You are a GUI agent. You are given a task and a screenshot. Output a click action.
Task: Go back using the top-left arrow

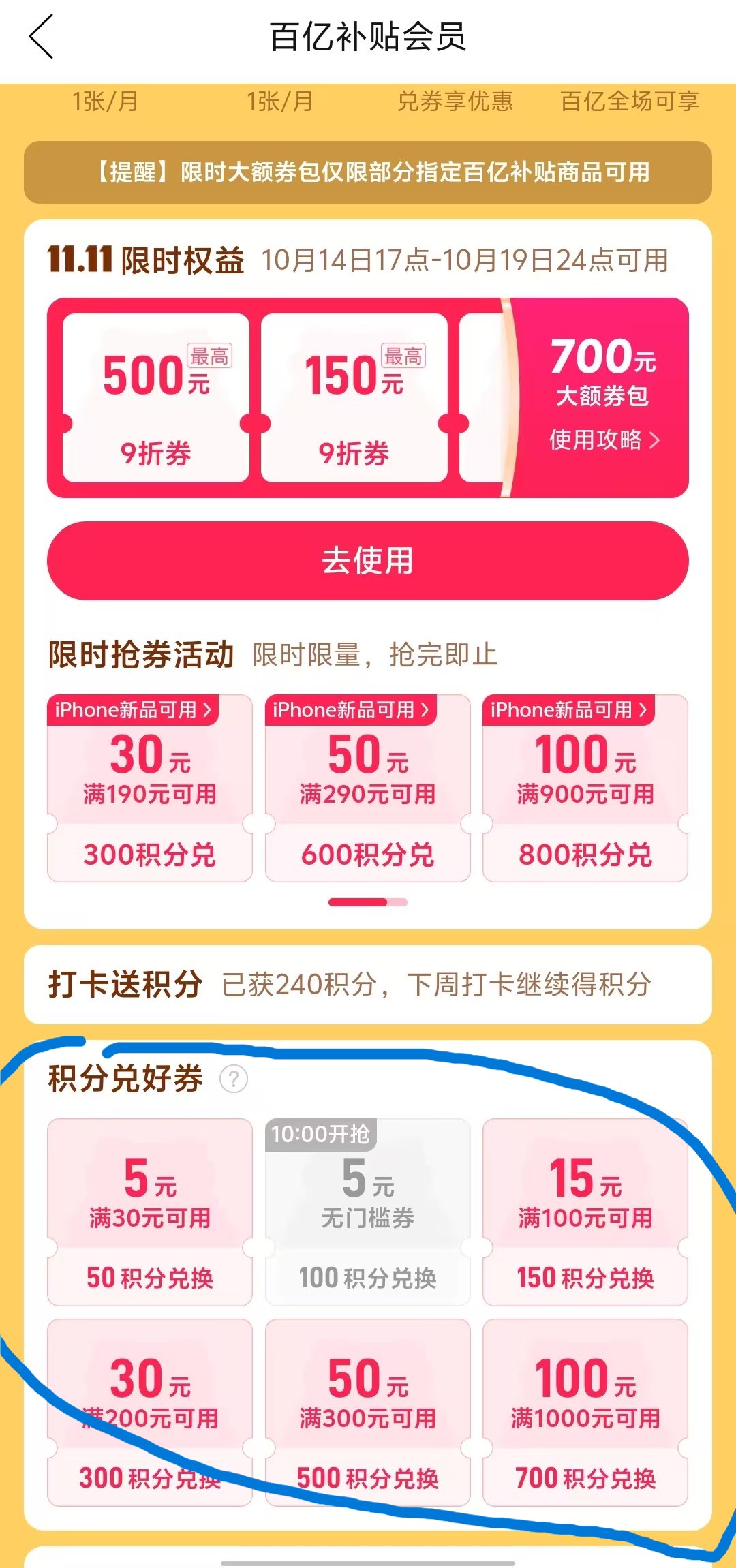tap(41, 37)
